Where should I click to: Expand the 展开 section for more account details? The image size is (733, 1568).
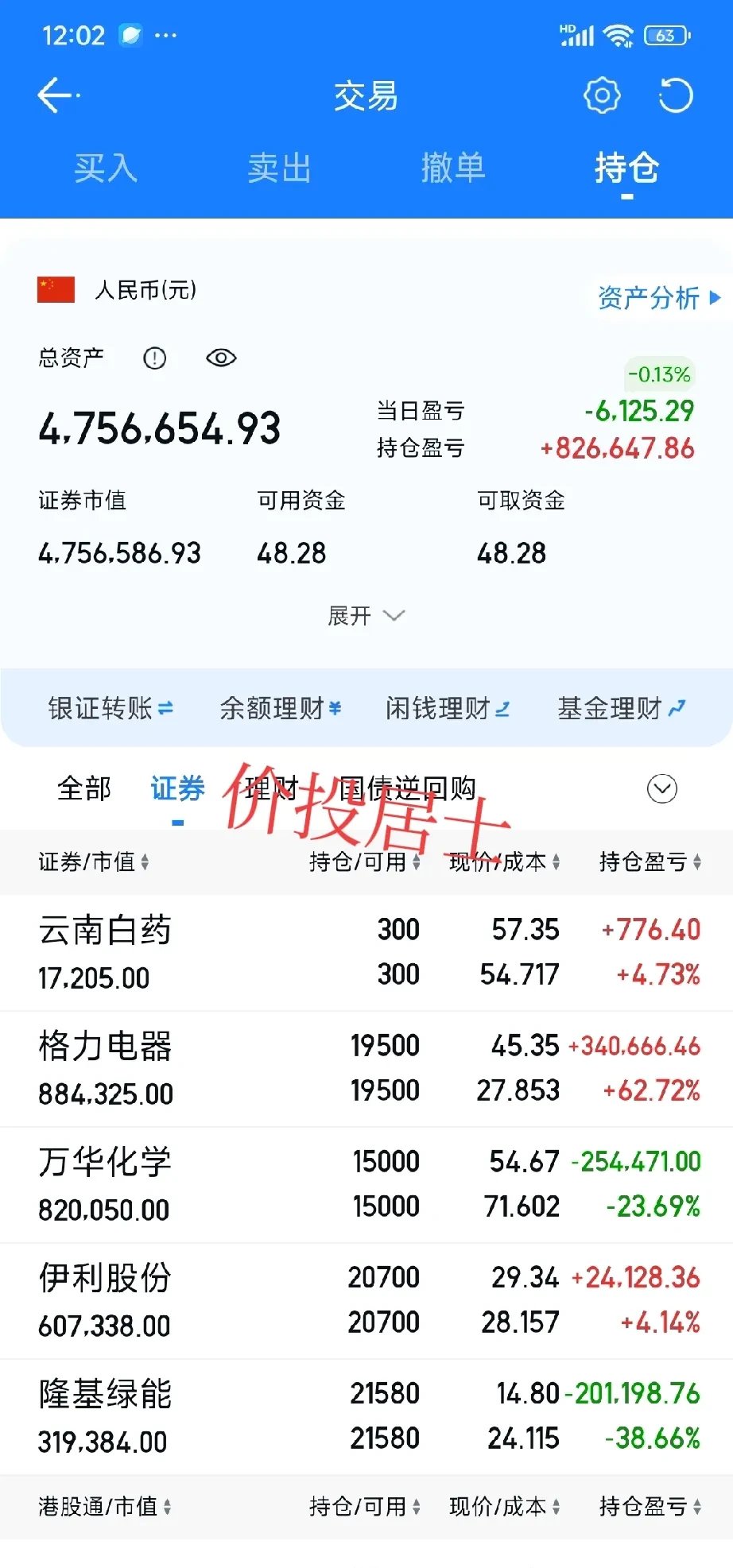(366, 615)
